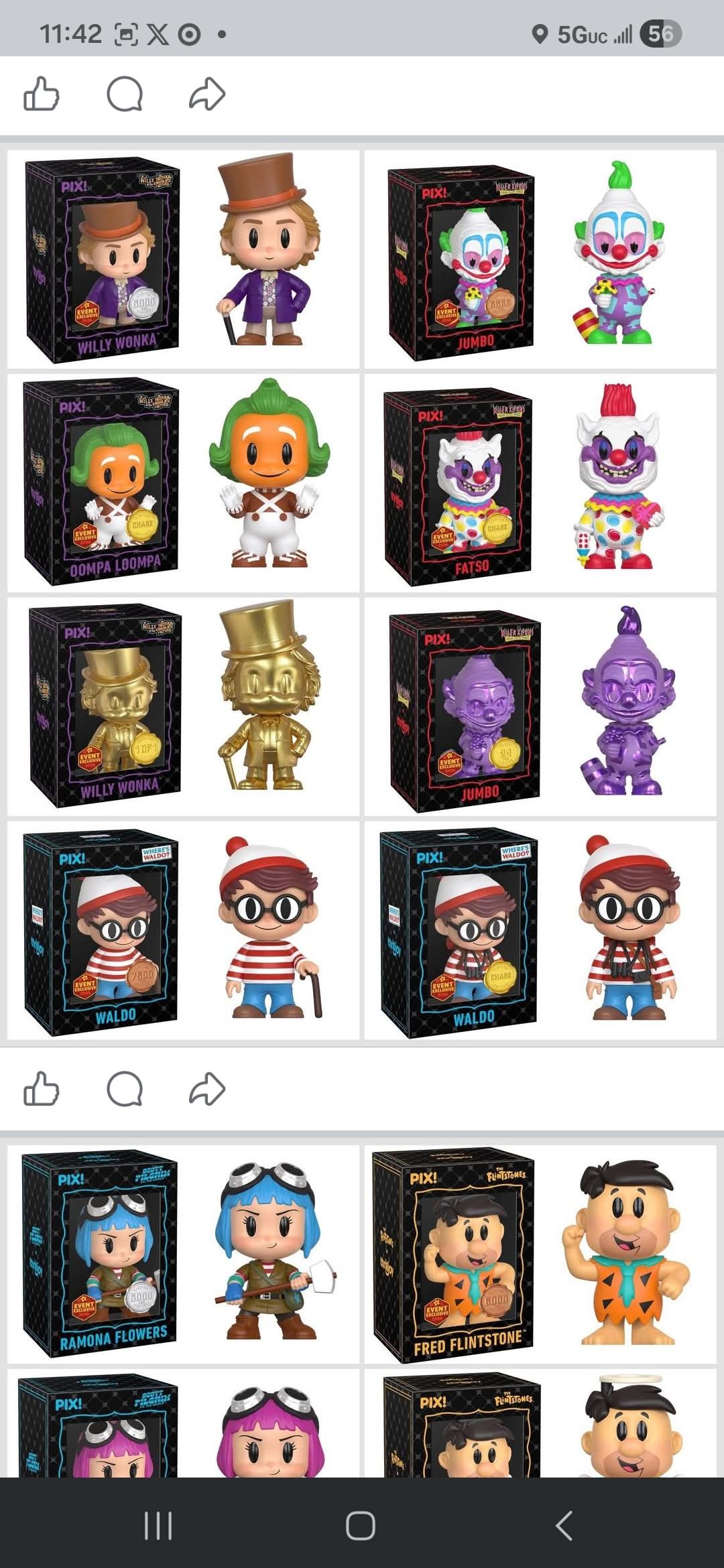724x1568 pixels.
Task: Like the post with the Waldo figures
Action: pos(42,1088)
